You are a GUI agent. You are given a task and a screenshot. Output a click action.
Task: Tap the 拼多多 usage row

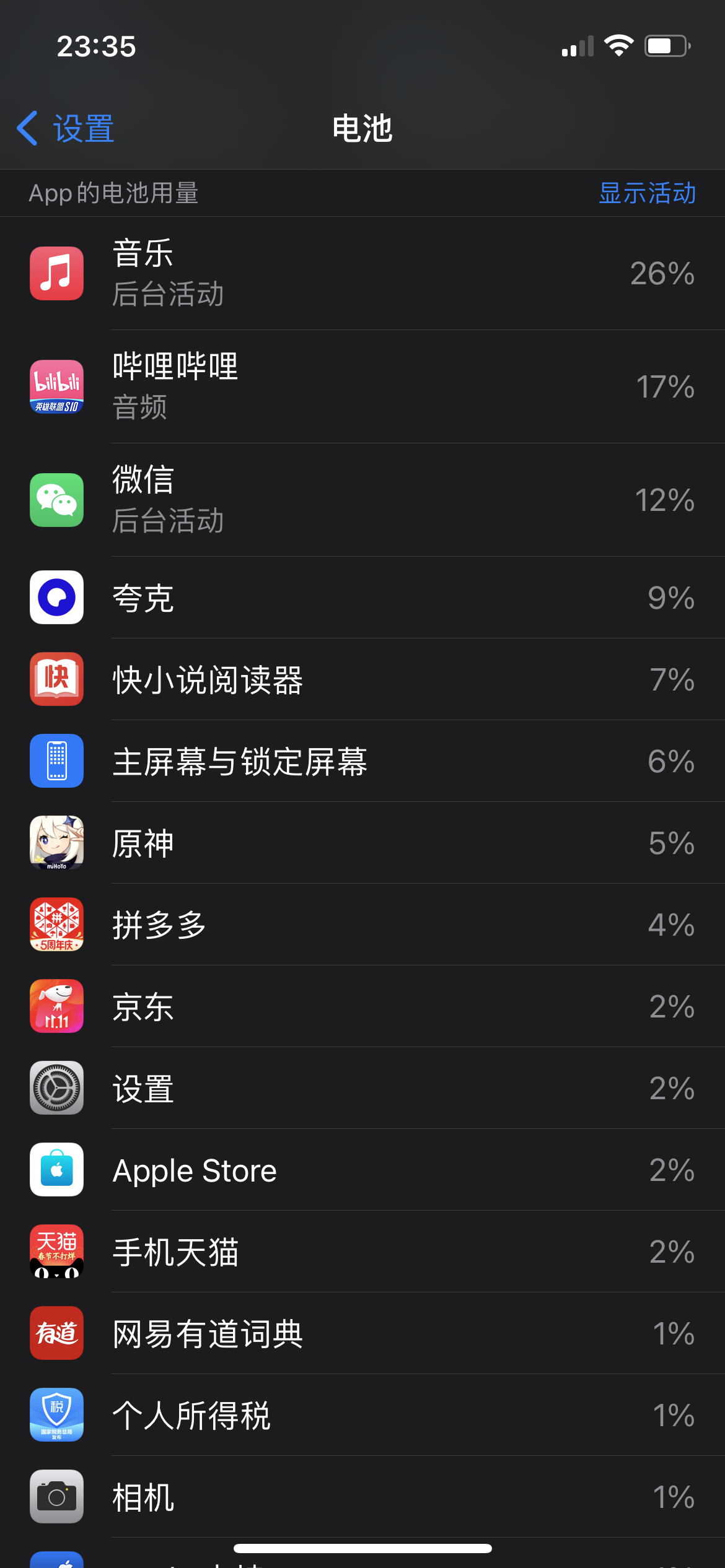(x=362, y=925)
